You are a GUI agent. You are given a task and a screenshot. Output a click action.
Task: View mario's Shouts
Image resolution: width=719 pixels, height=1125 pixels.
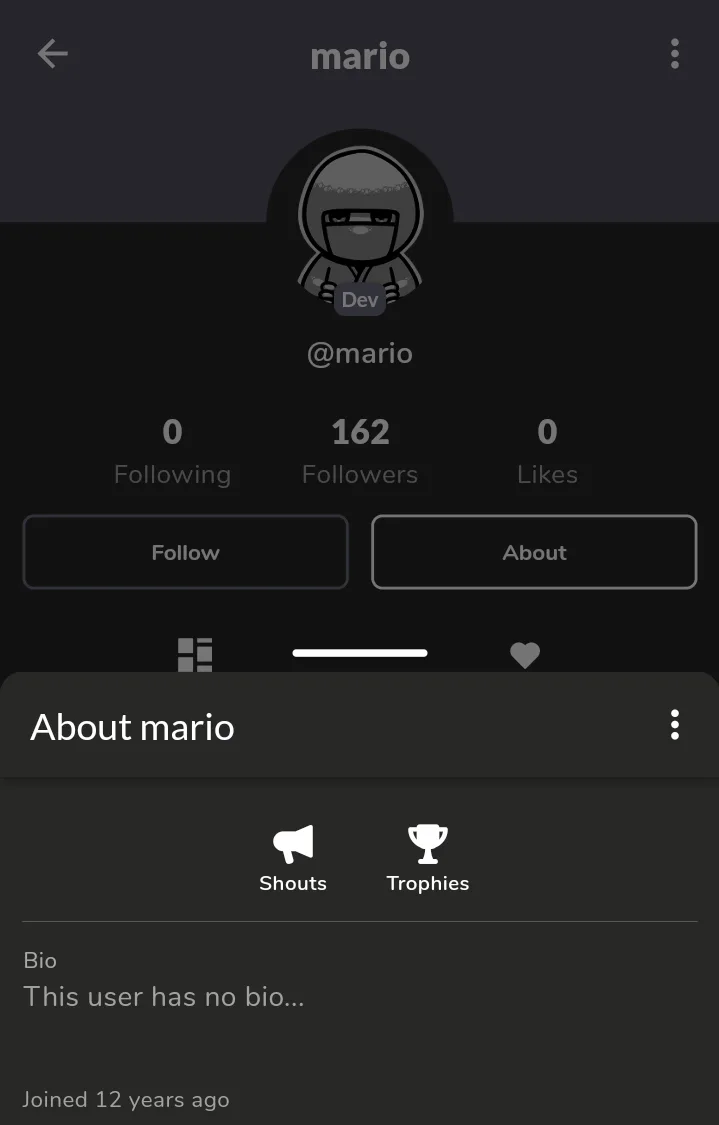pos(293,858)
